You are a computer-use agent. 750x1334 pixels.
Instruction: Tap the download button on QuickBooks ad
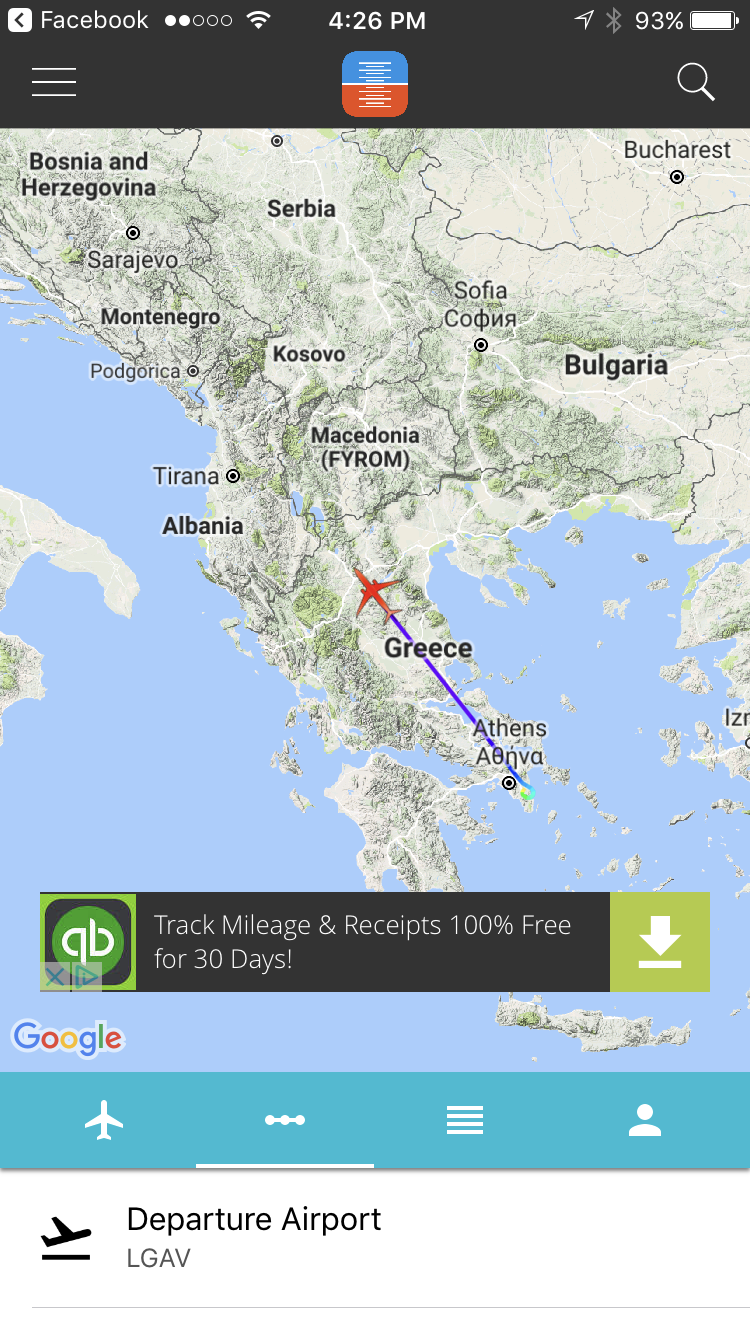pos(660,942)
